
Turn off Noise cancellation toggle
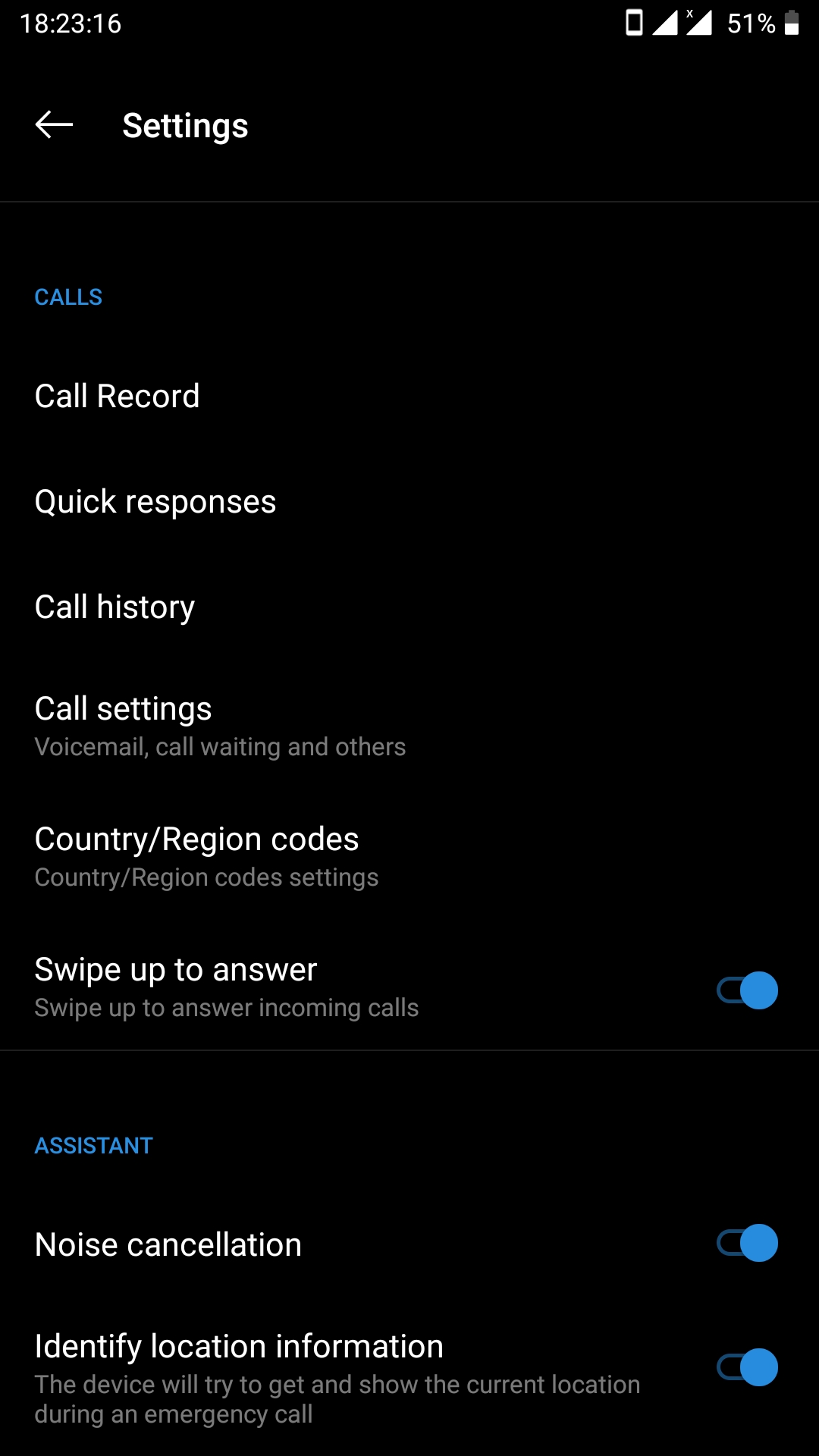click(x=748, y=1243)
